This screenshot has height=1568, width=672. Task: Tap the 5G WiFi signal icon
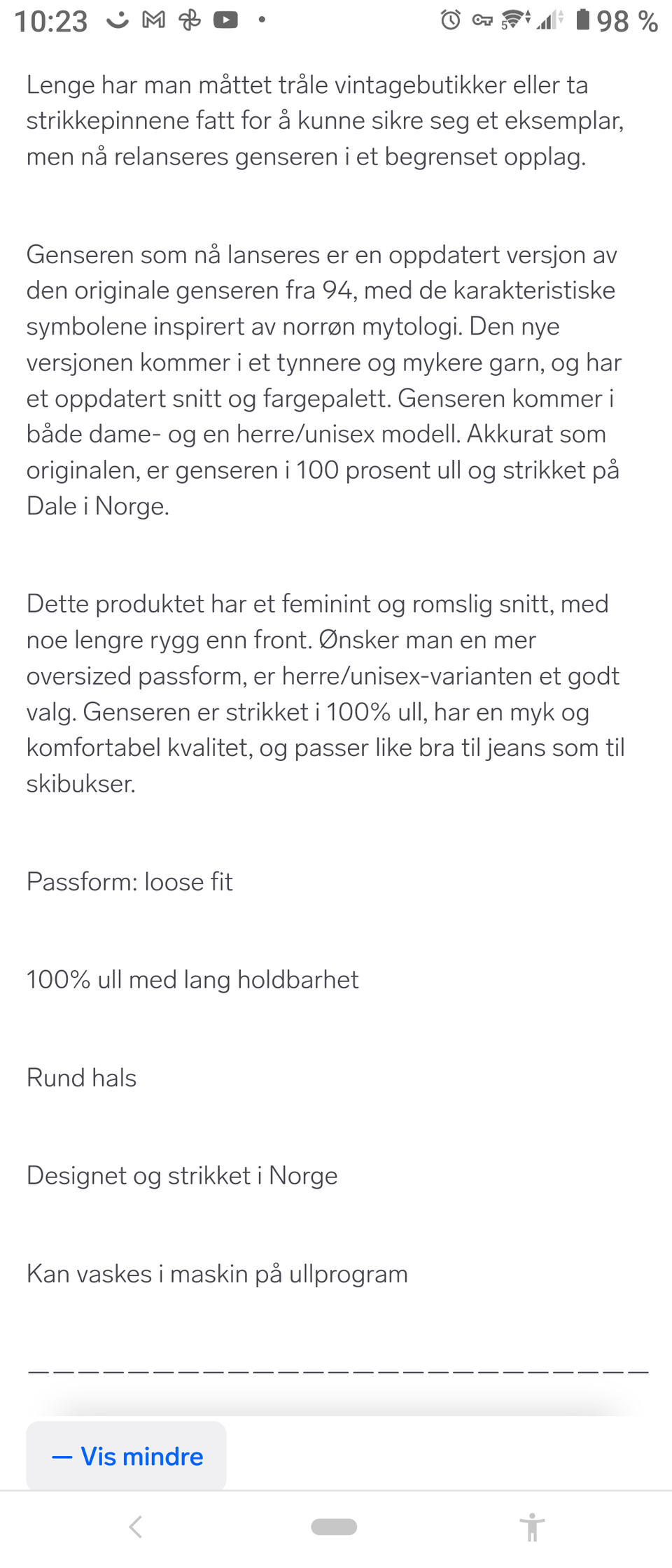[x=514, y=20]
